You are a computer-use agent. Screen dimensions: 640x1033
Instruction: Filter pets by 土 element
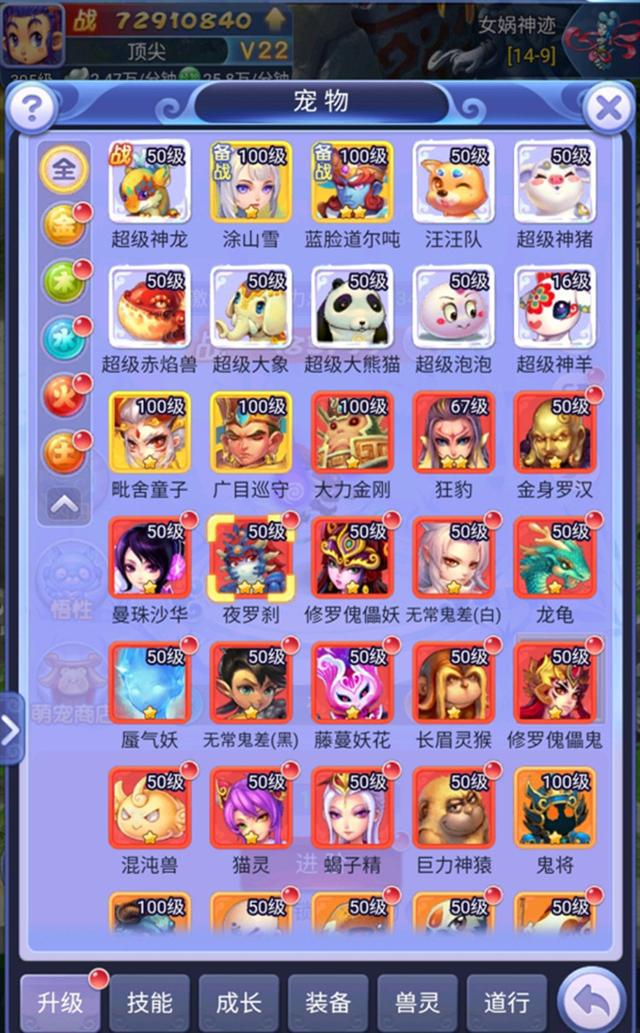coord(64,453)
